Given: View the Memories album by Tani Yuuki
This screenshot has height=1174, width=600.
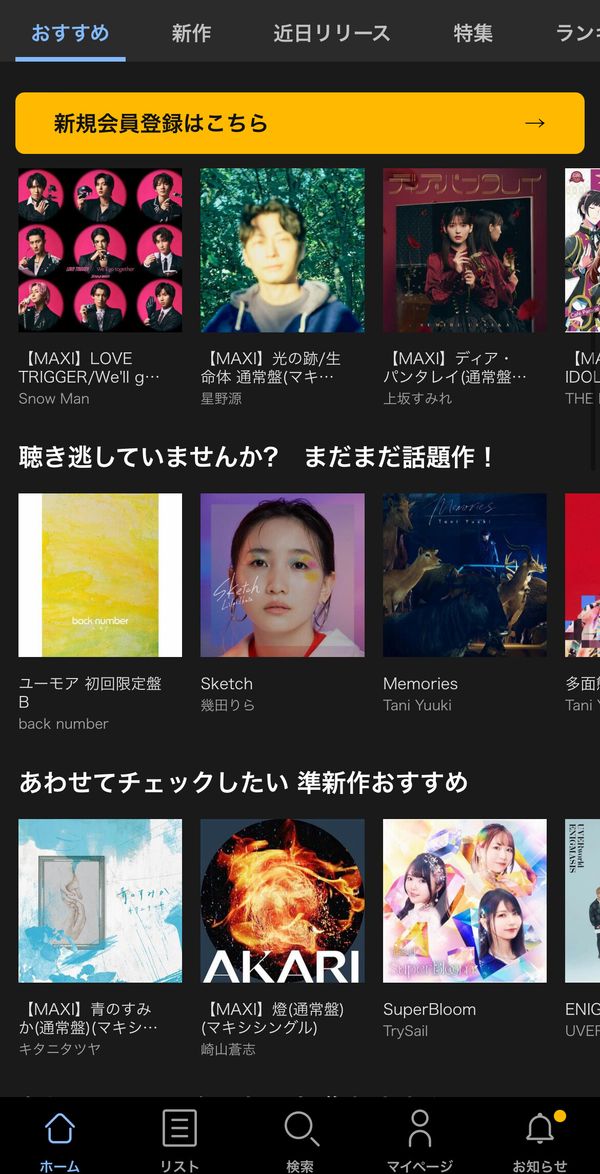Looking at the screenshot, I should coord(464,575).
